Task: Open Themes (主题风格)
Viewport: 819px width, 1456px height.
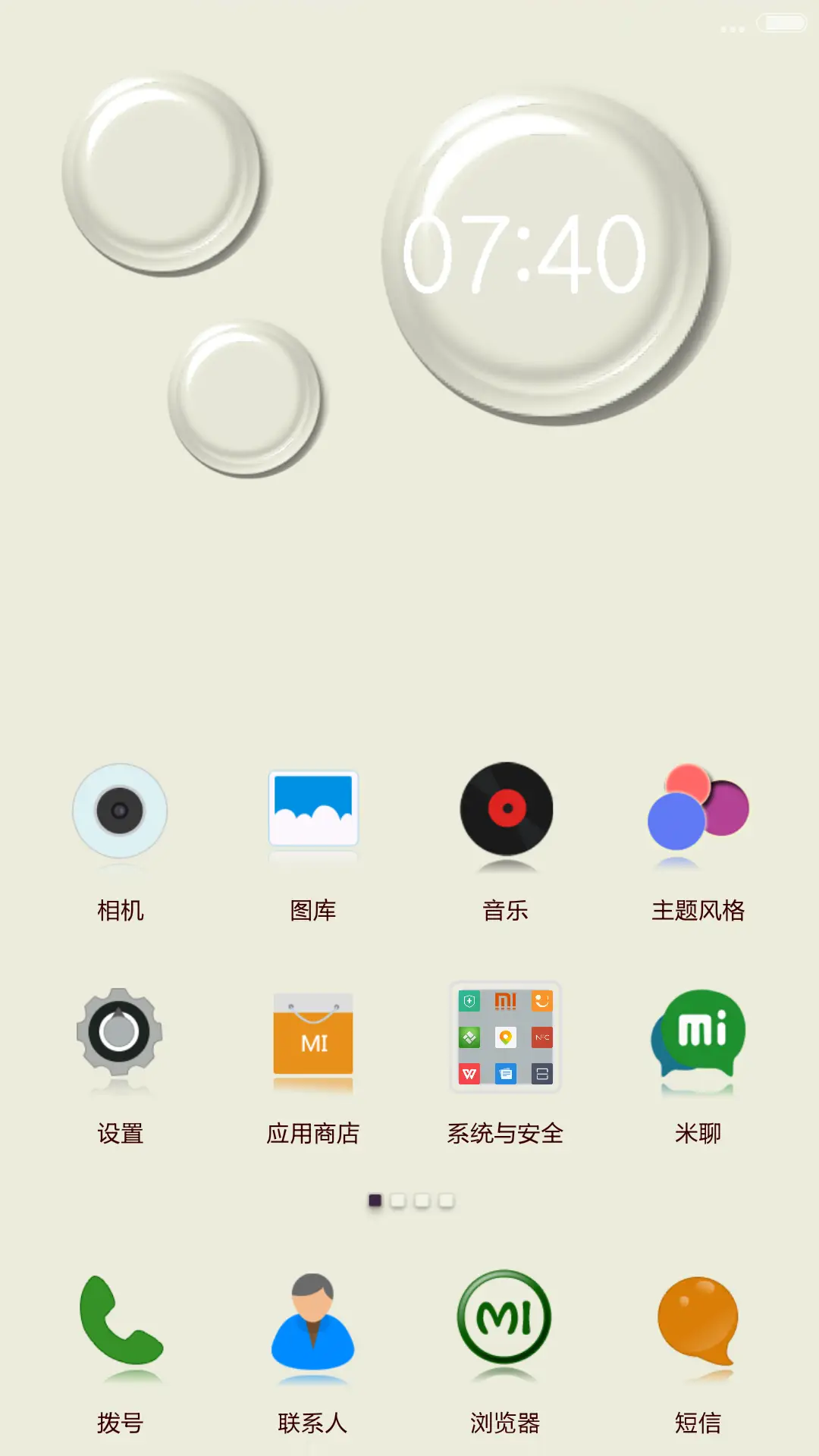Action: click(x=698, y=811)
